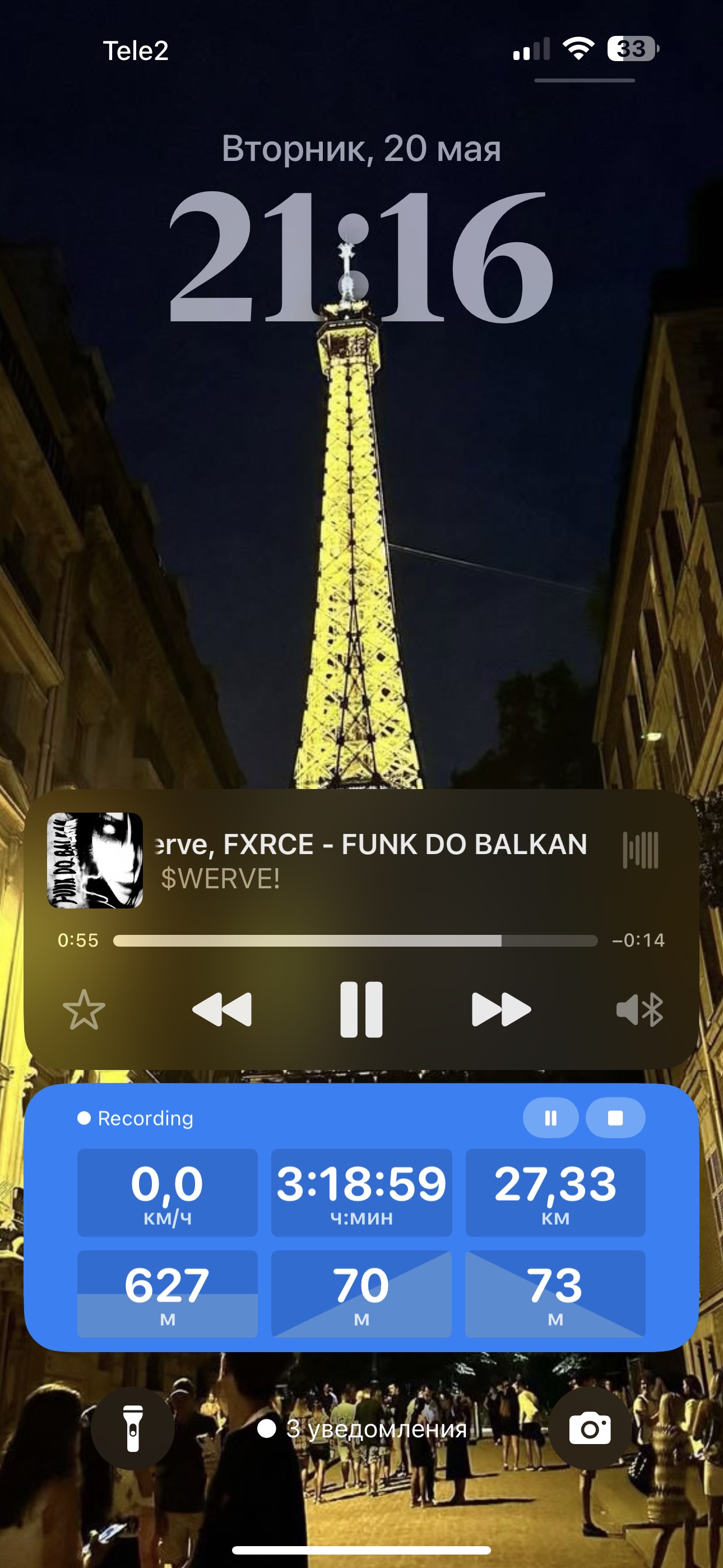Show the 3 уведомления notifications

[x=363, y=1428]
